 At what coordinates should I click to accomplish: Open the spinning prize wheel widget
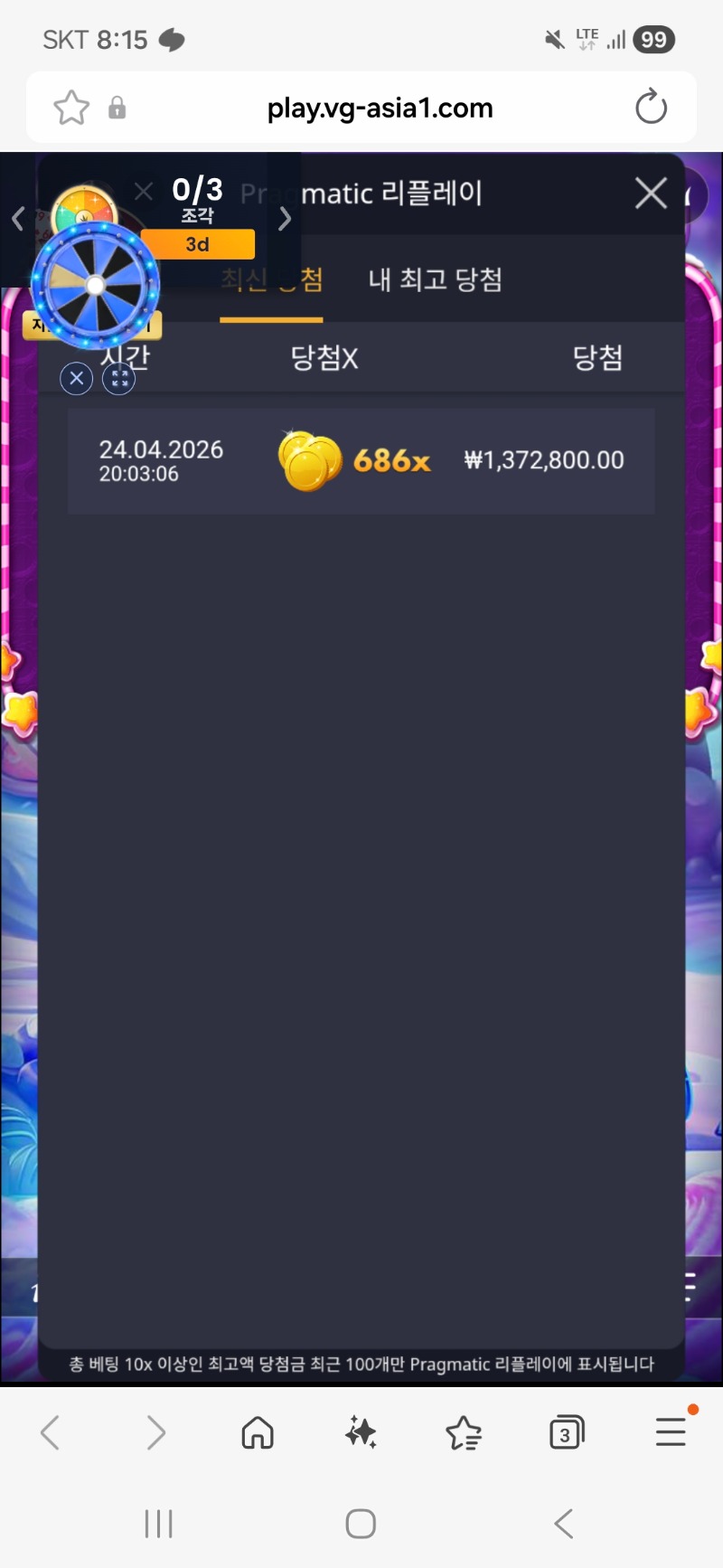coord(96,286)
